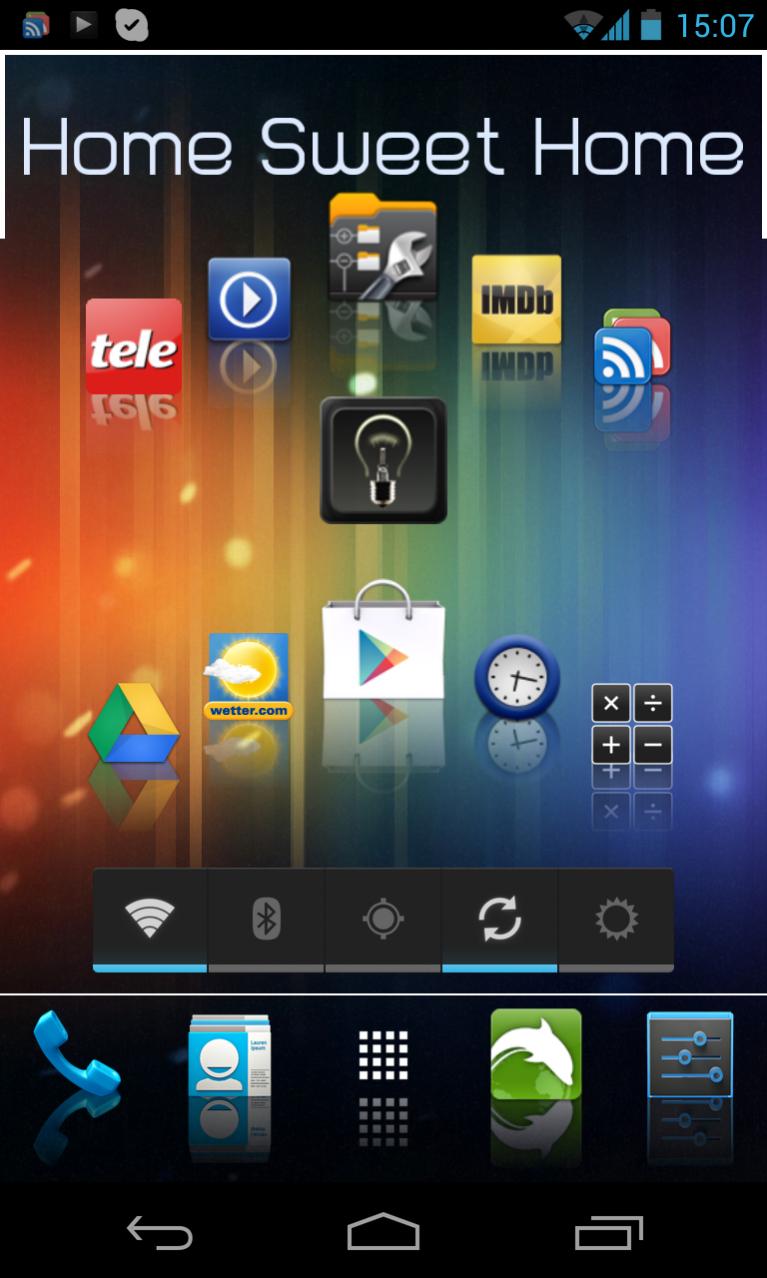This screenshot has width=767, height=1278.
Task: Toggle auto-sync in the power control widget
Action: (499, 918)
